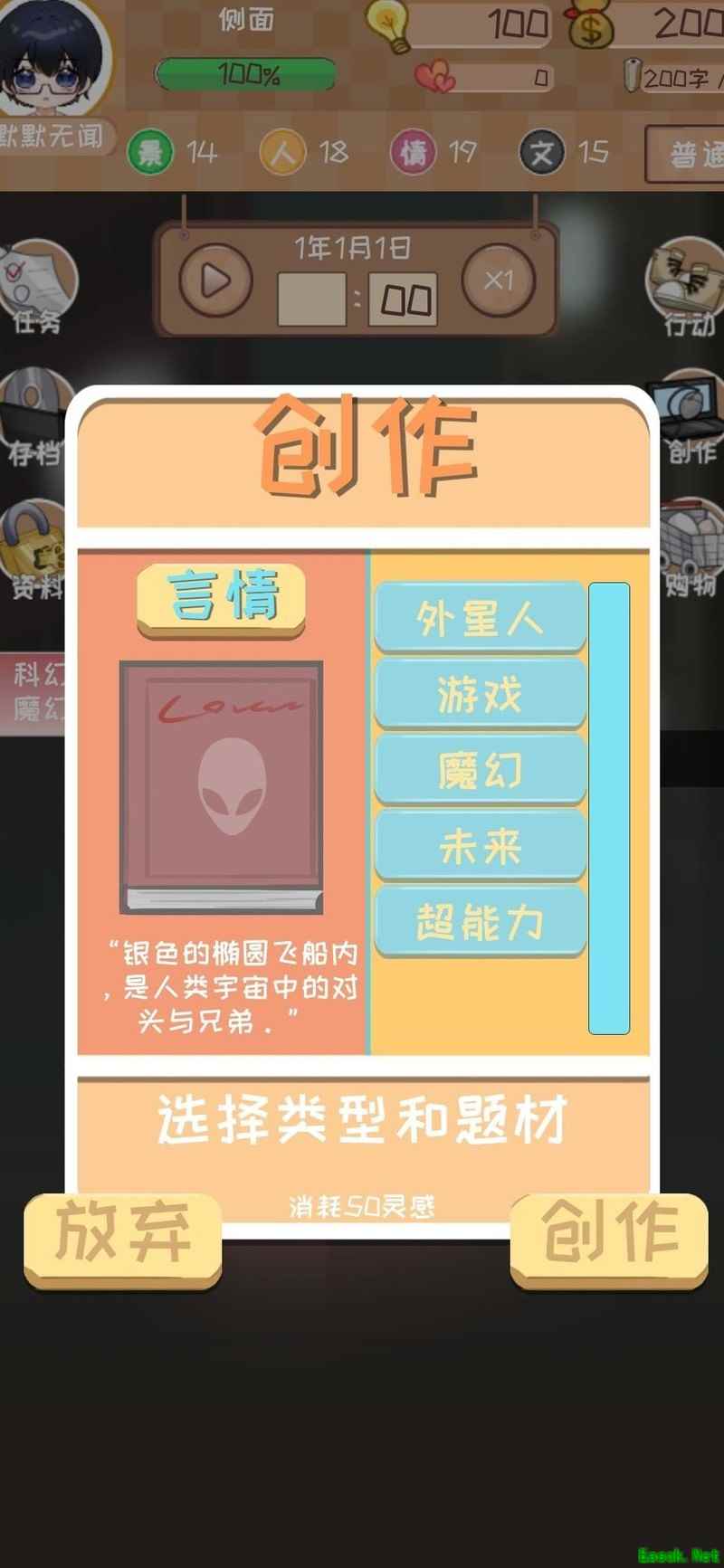
Task: Choose the 超能力 theme
Action: click(x=480, y=922)
